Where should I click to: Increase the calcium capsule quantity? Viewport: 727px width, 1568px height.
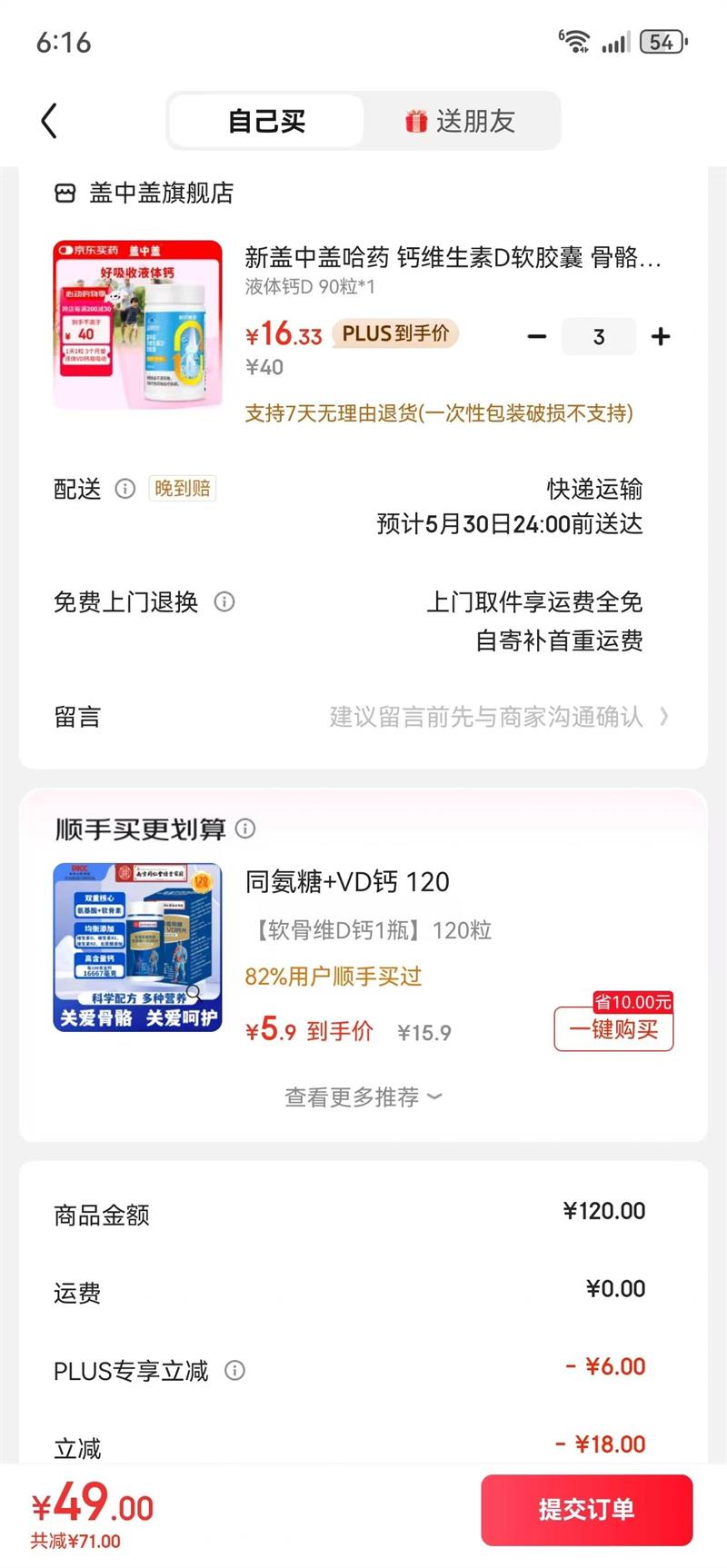[x=661, y=337]
